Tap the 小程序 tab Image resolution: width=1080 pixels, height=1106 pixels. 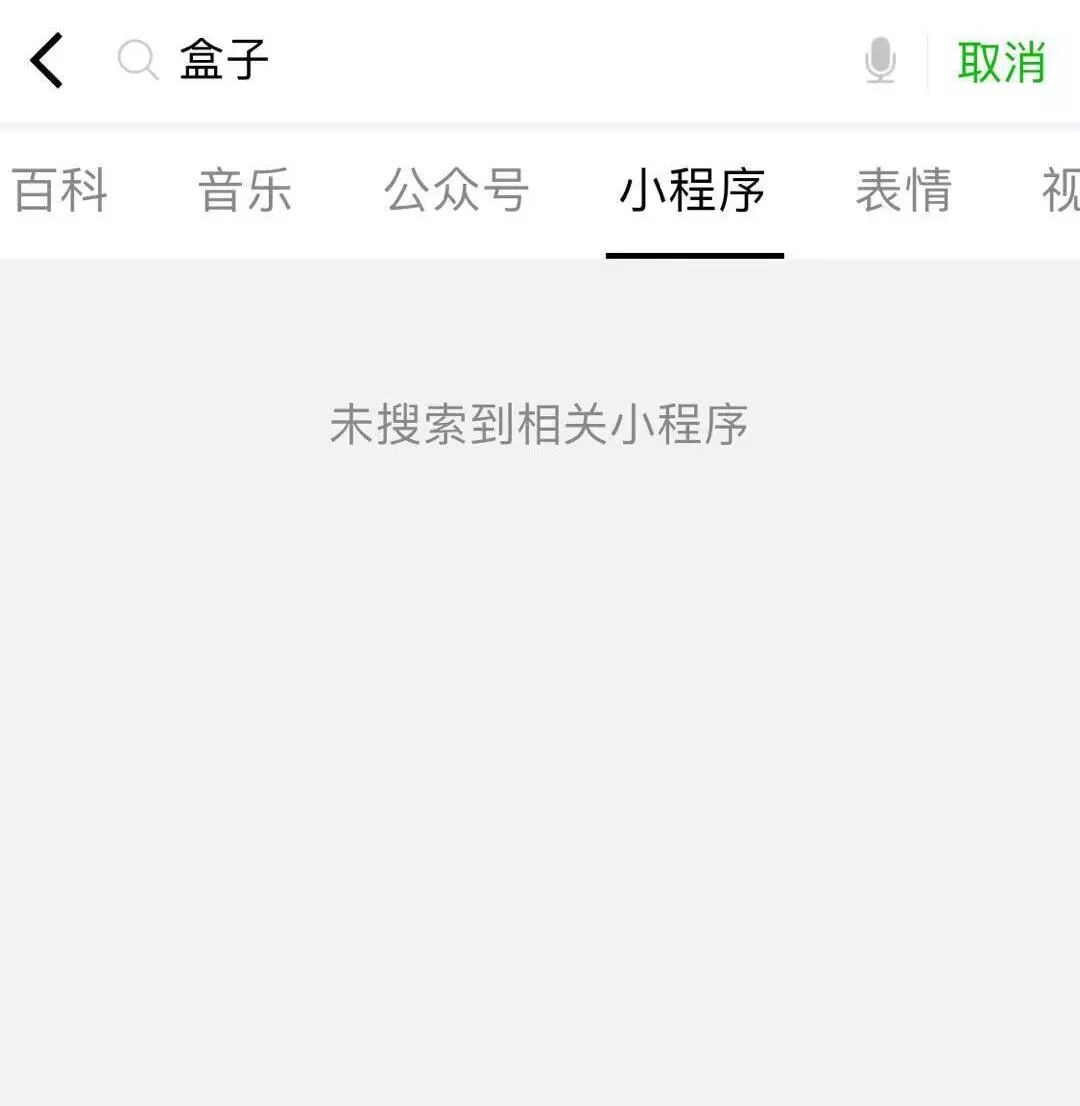(x=693, y=190)
